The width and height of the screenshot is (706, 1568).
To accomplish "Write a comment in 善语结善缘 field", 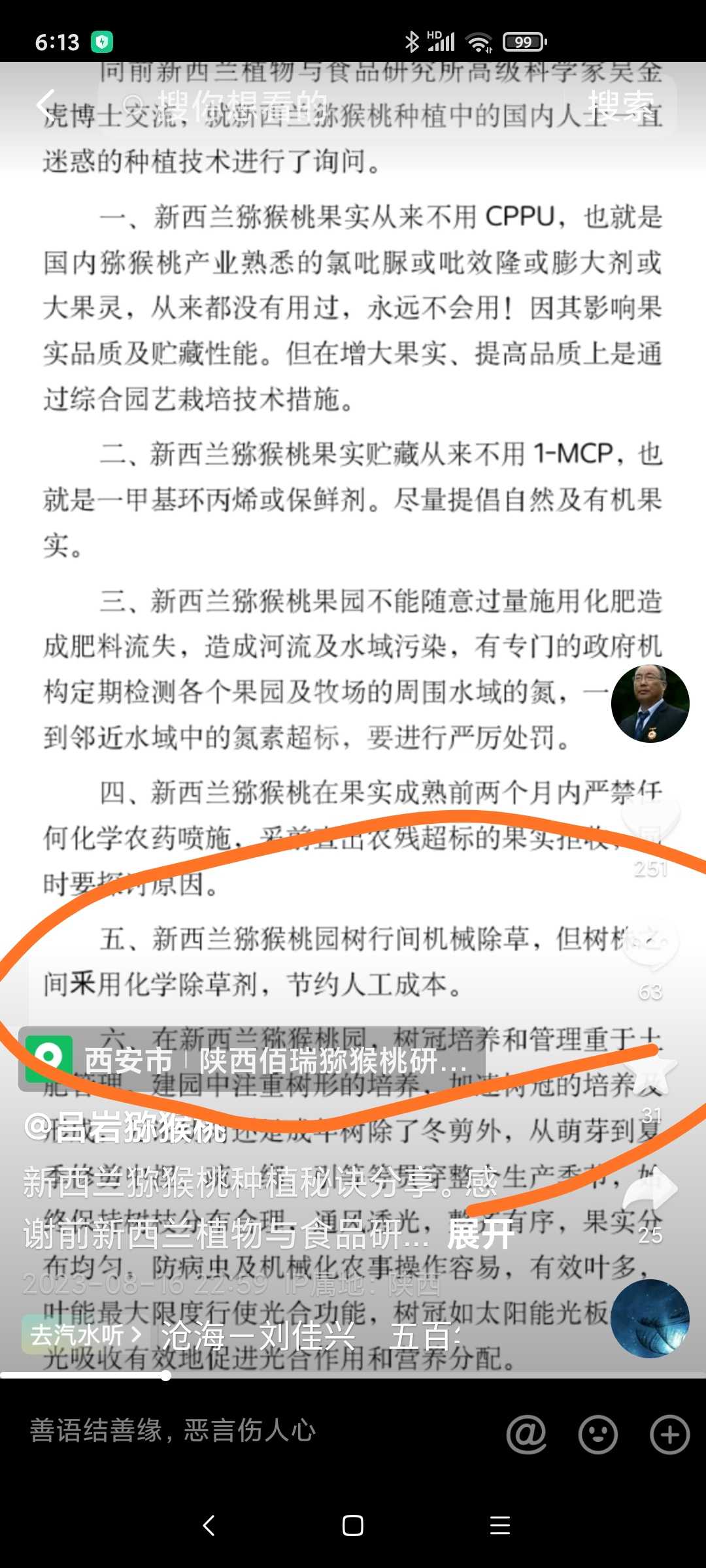I will pyautogui.click(x=248, y=1430).
